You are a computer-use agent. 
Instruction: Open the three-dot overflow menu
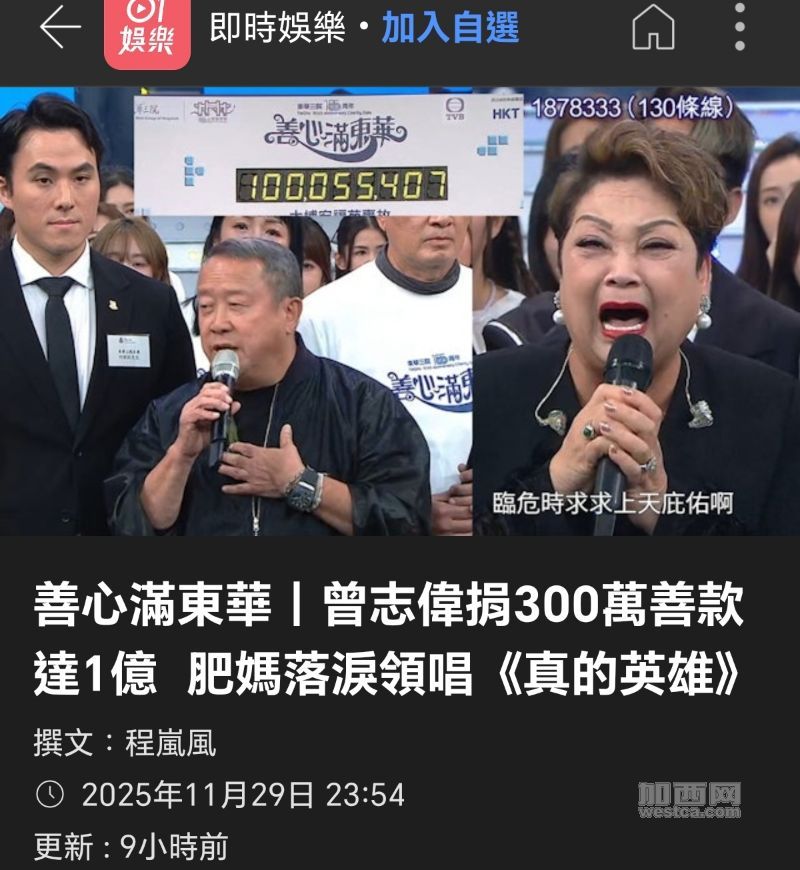pos(740,28)
